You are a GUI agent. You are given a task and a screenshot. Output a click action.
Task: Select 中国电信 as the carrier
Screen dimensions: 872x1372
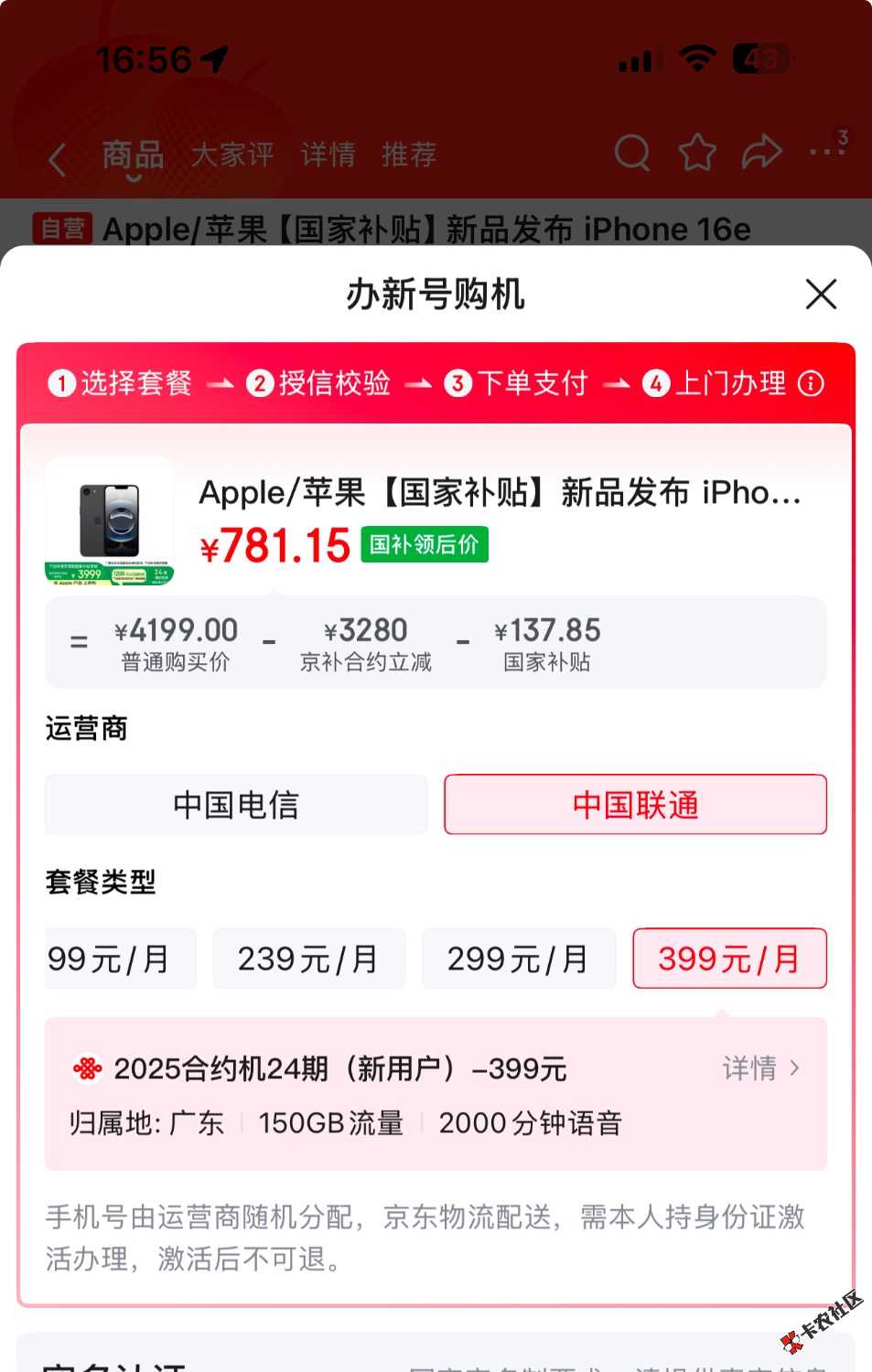coord(236,805)
